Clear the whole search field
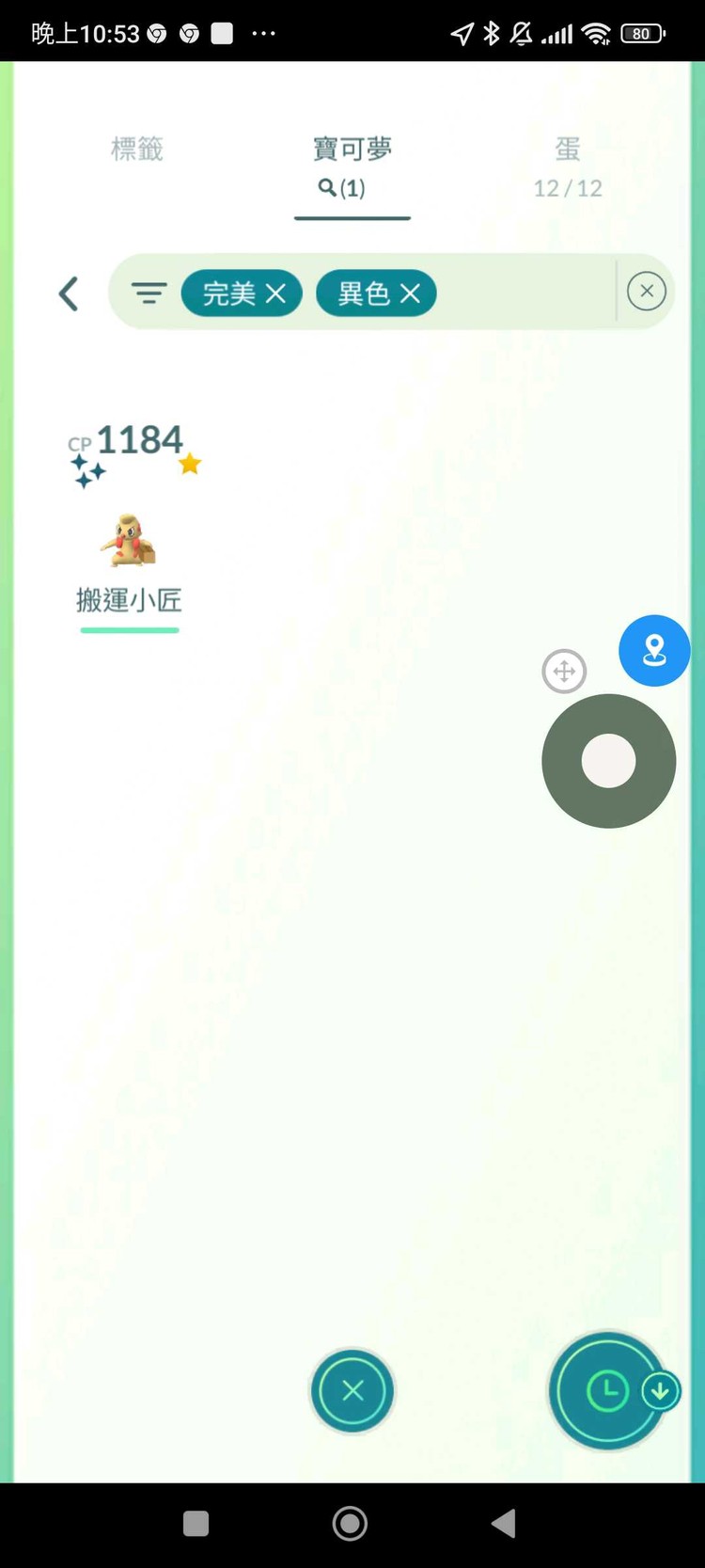Viewport: 705px width, 1568px height. click(x=646, y=292)
